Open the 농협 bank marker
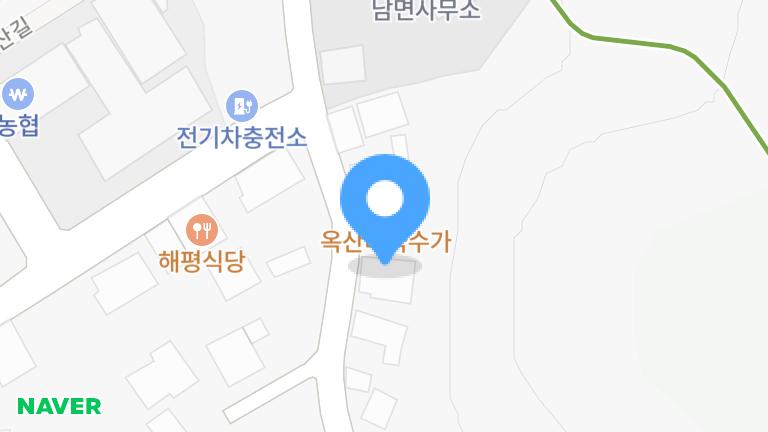Screen dimensions: 768x432 pos(18,96)
